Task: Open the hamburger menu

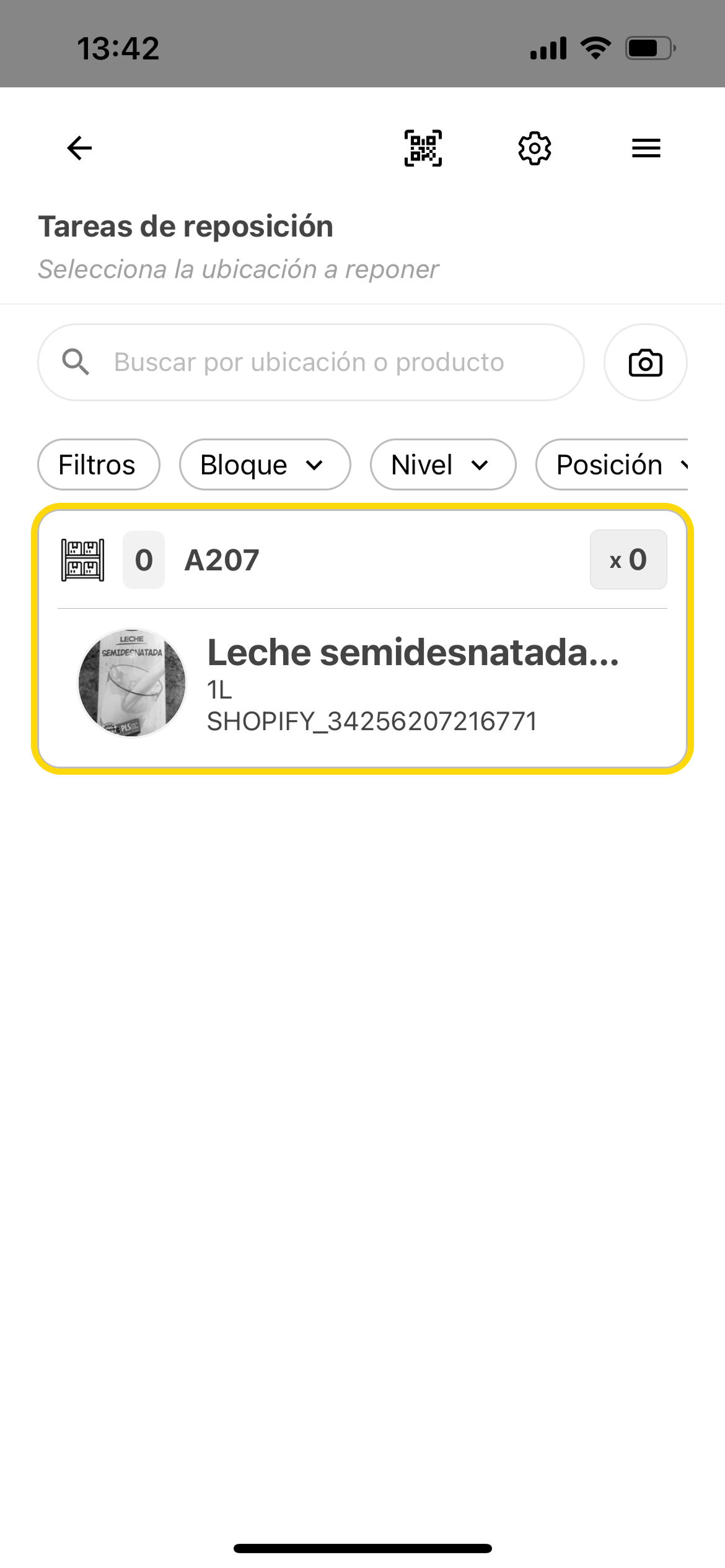Action: (x=646, y=148)
